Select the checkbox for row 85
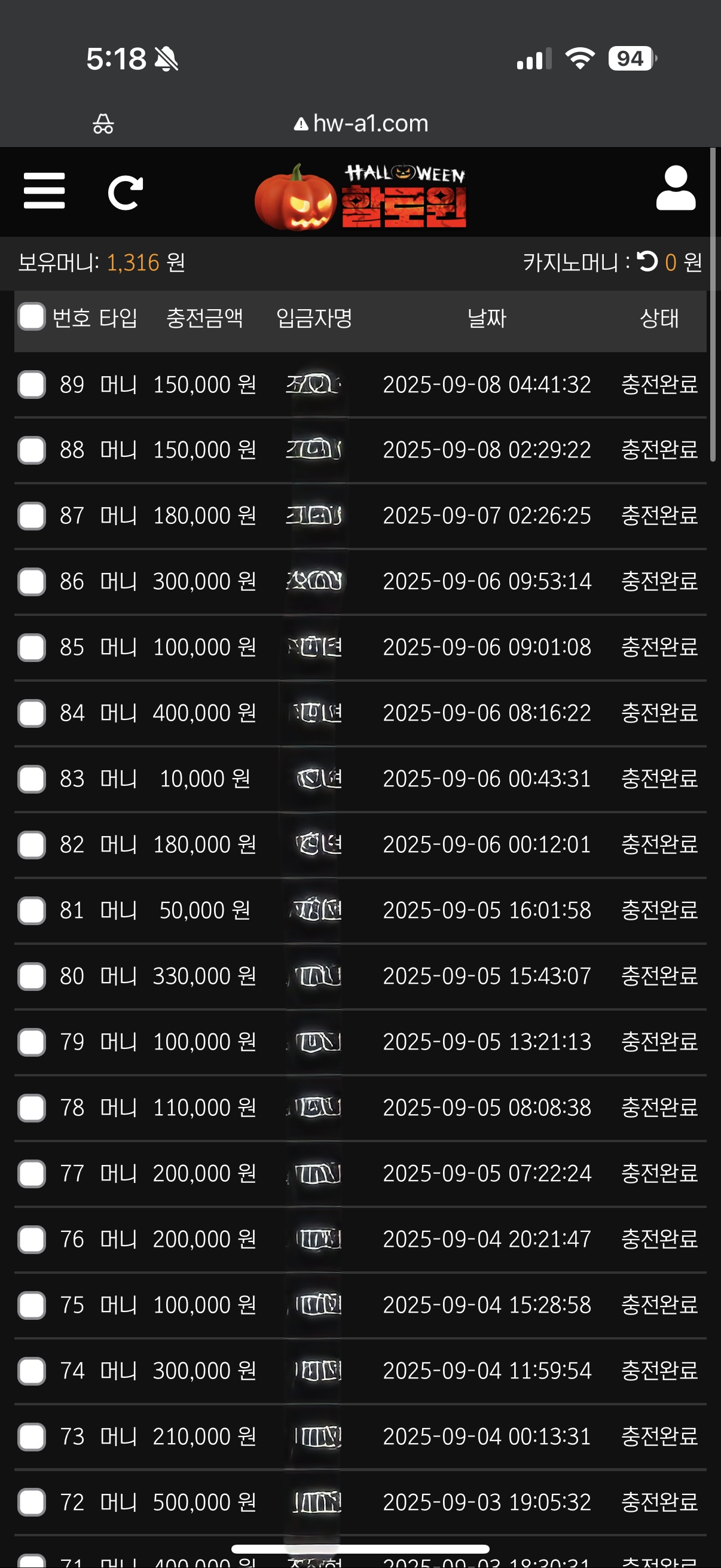The height and width of the screenshot is (1568, 721). (32, 647)
